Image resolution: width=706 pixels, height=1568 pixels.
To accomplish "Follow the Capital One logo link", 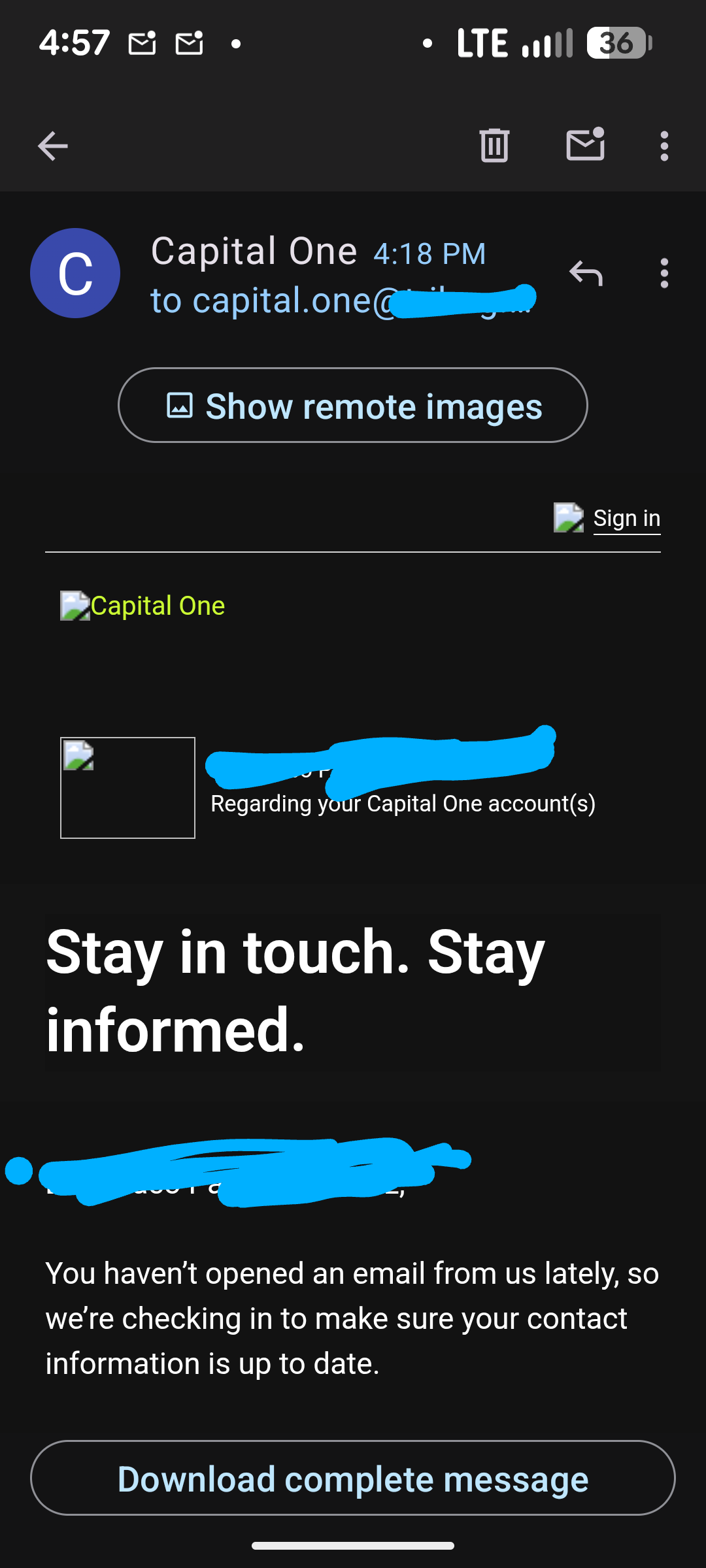I will tap(144, 606).
